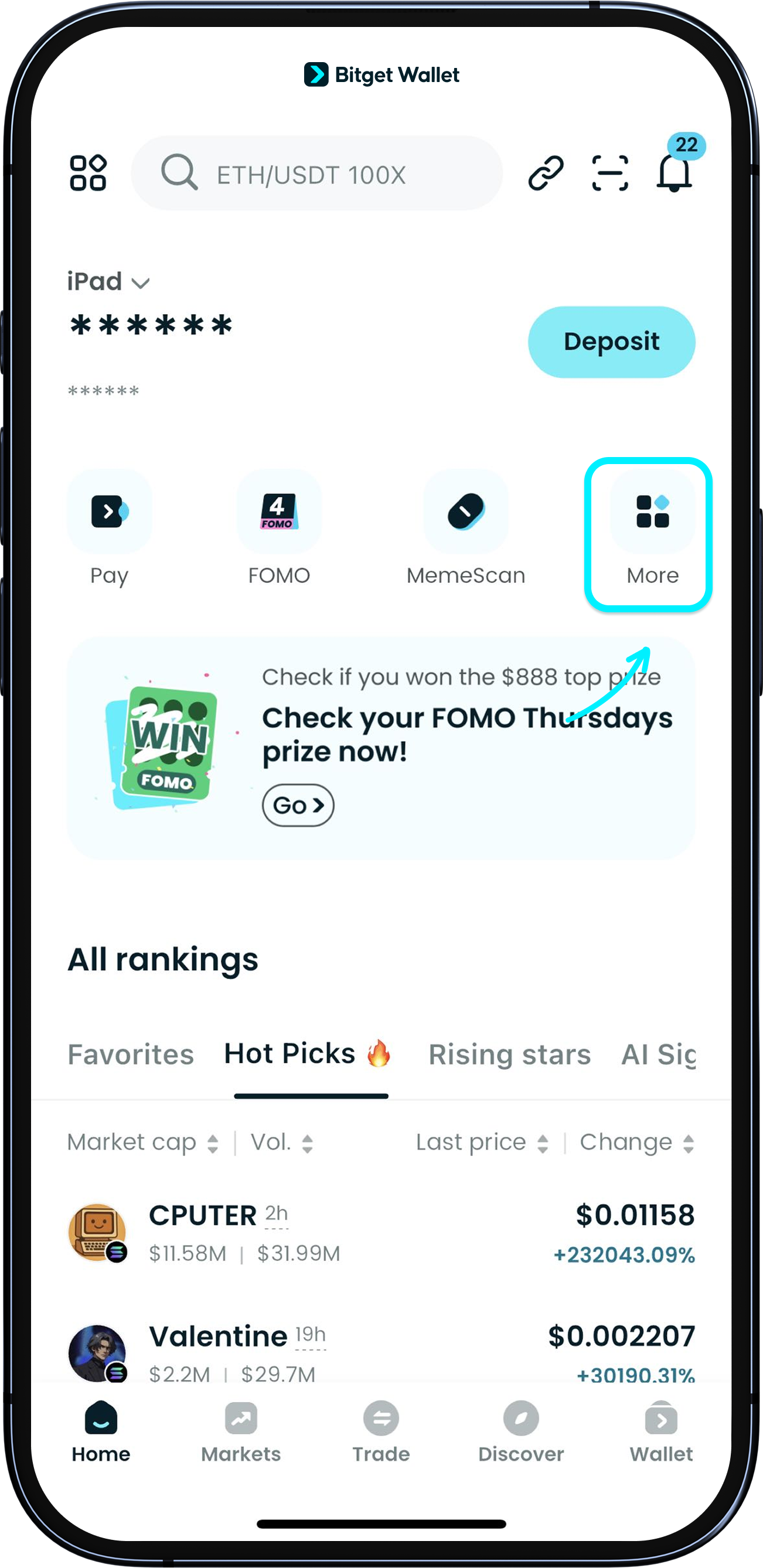Screen dimensions: 763x1568
Task: Switch to the Favorites tab
Action: pyautogui.click(x=131, y=1054)
